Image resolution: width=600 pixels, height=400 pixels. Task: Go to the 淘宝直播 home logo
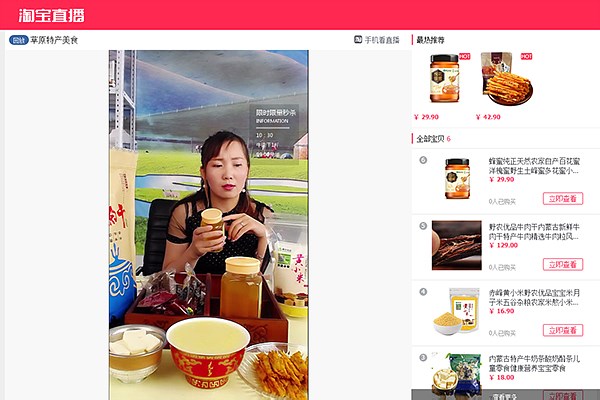pyautogui.click(x=51, y=15)
